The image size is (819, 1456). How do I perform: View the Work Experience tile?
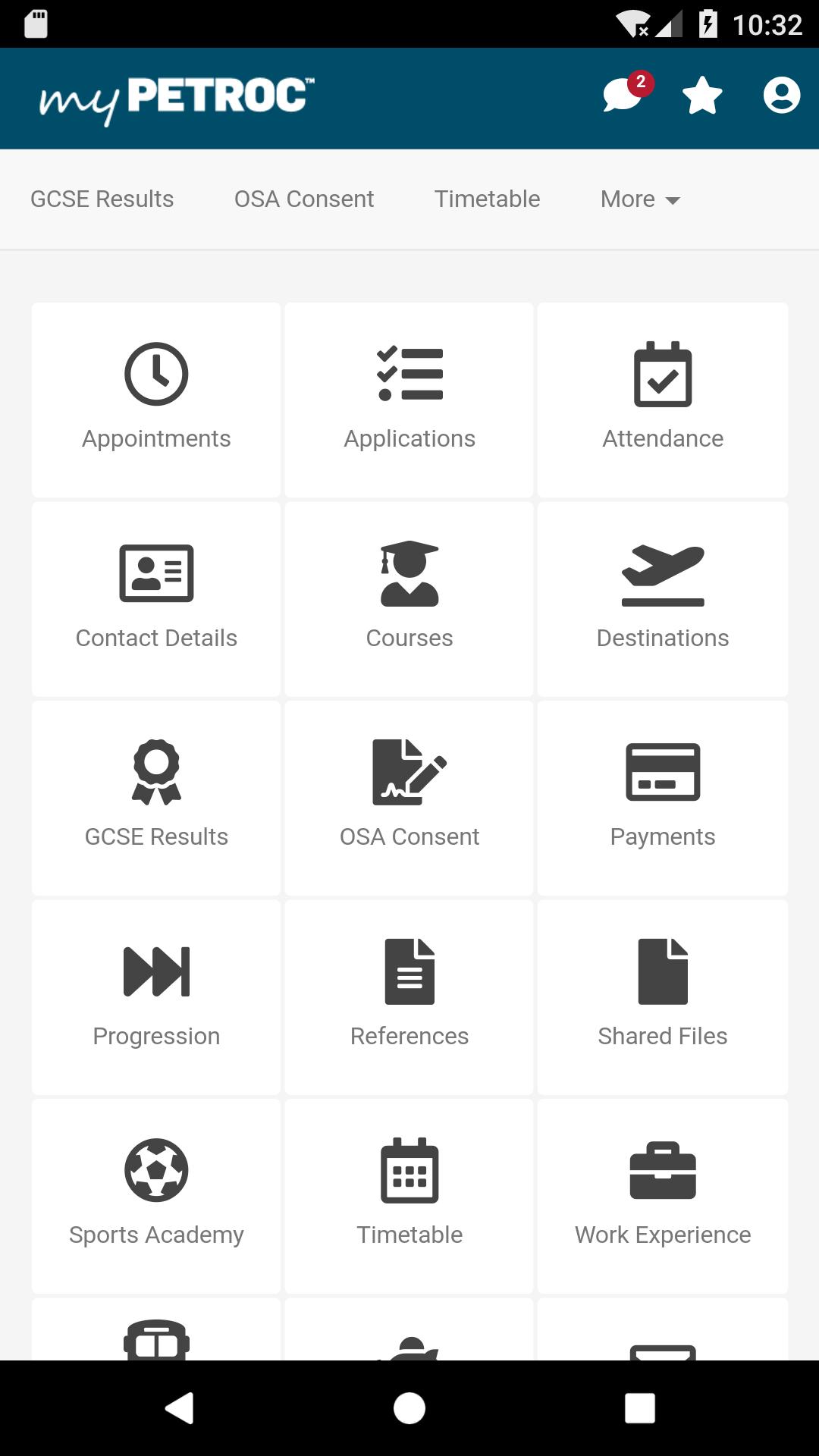[663, 1196]
